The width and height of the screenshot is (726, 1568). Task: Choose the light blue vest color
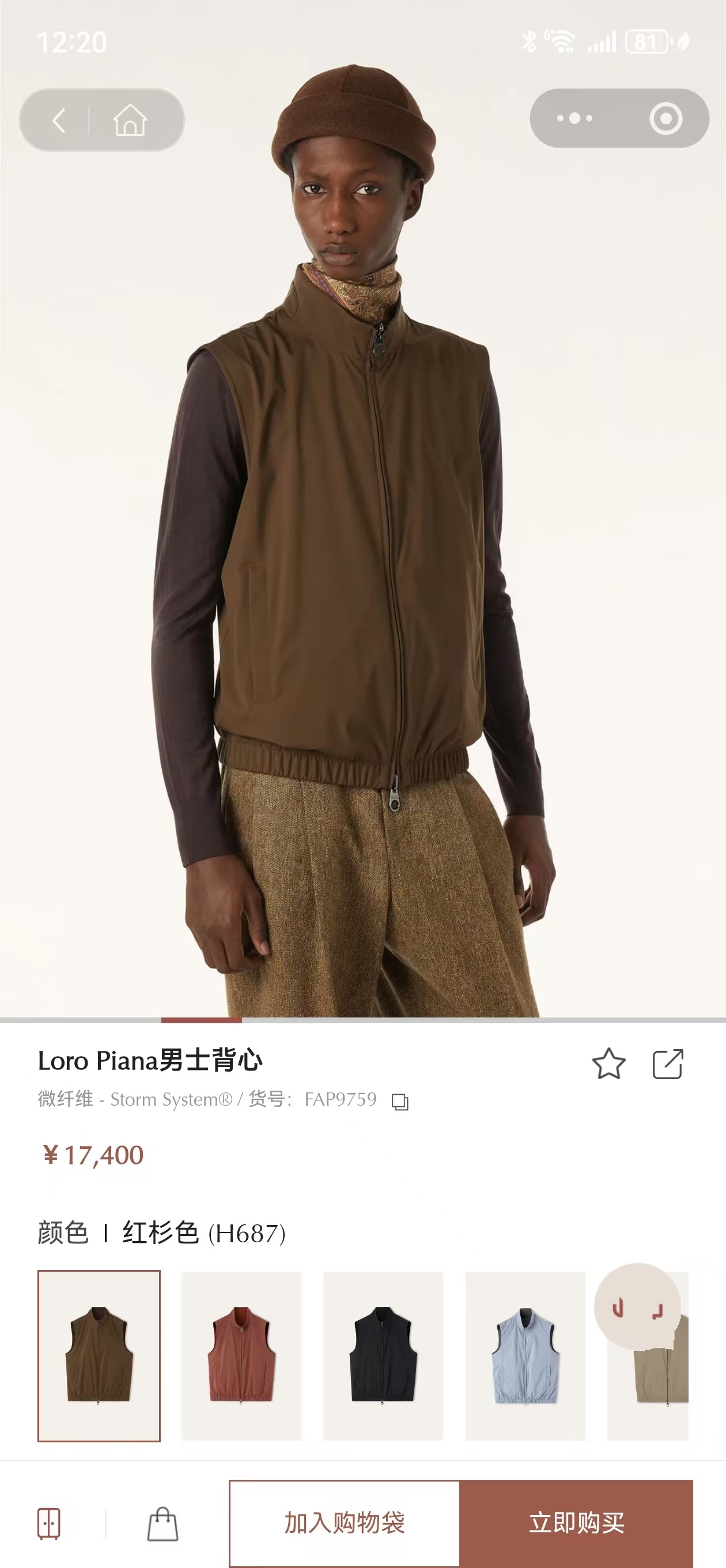[525, 1355]
